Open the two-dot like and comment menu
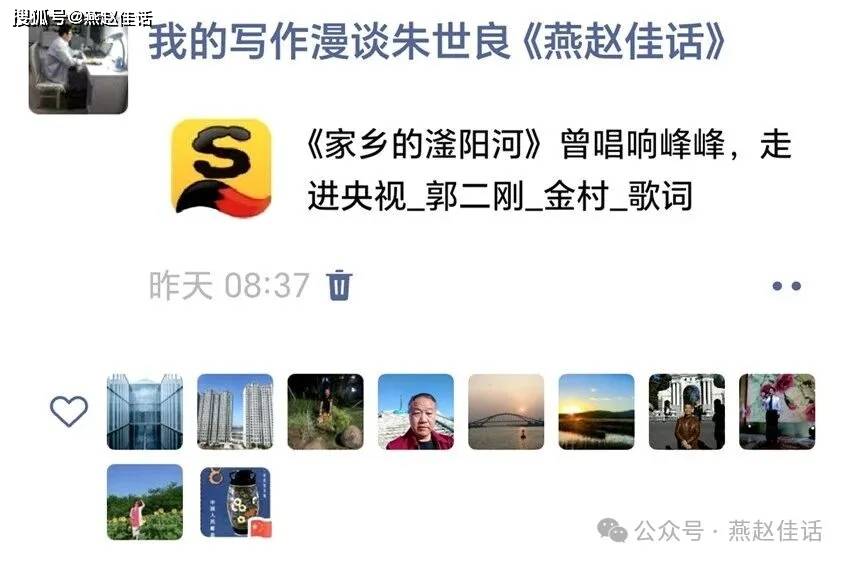Screen dimensions: 850x565 (787, 286)
